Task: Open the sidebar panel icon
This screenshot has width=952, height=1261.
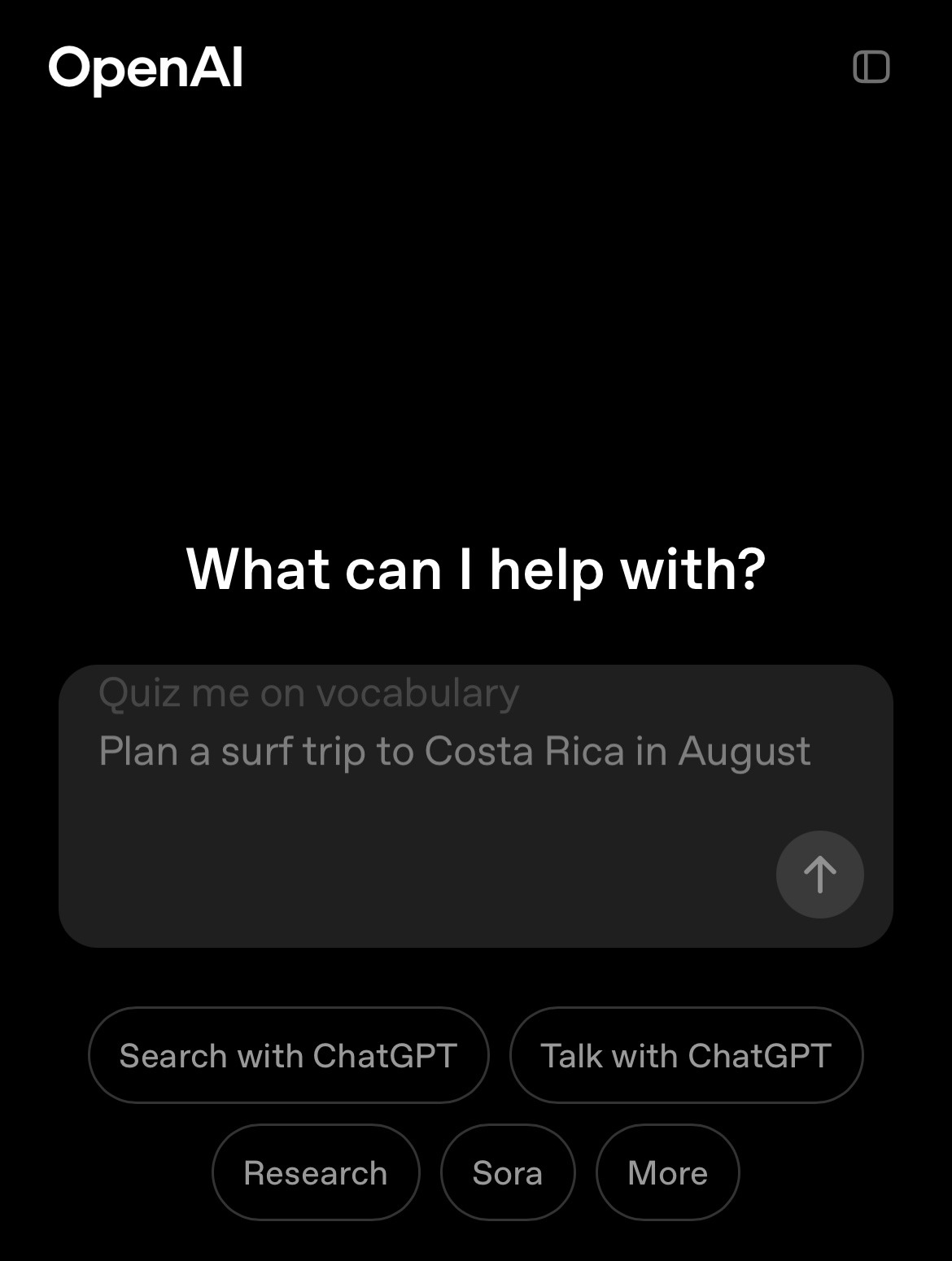Action: click(871, 67)
